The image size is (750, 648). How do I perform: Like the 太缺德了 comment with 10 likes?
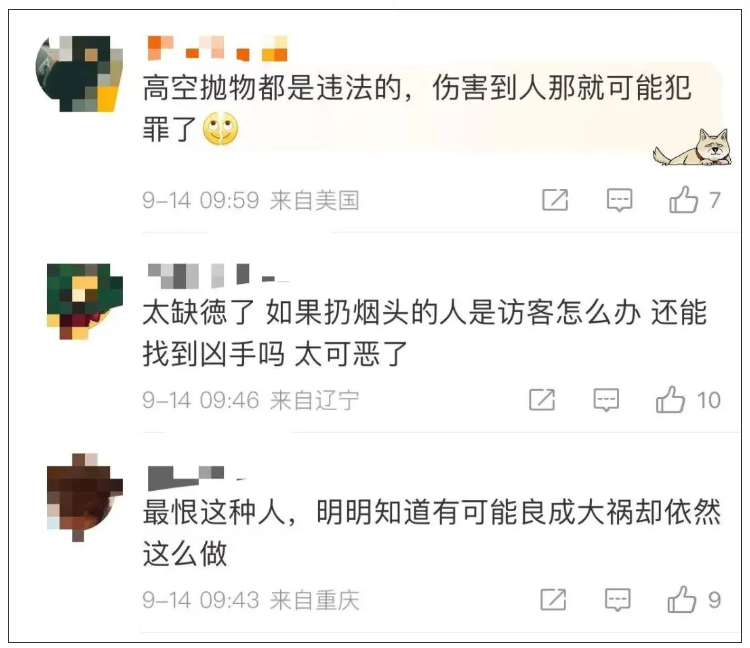tap(670, 400)
